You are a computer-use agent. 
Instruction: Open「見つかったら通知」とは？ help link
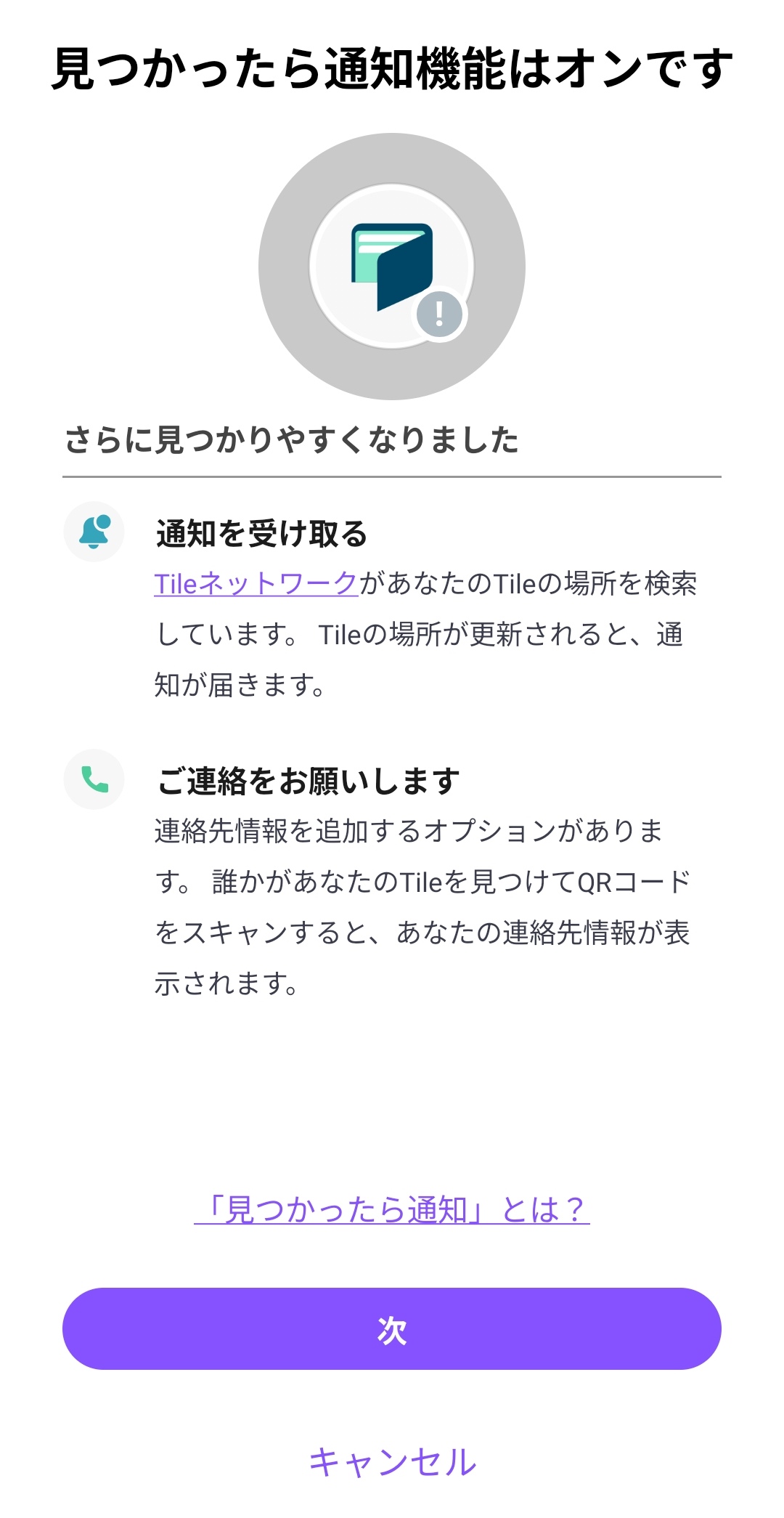pyautogui.click(x=392, y=1210)
